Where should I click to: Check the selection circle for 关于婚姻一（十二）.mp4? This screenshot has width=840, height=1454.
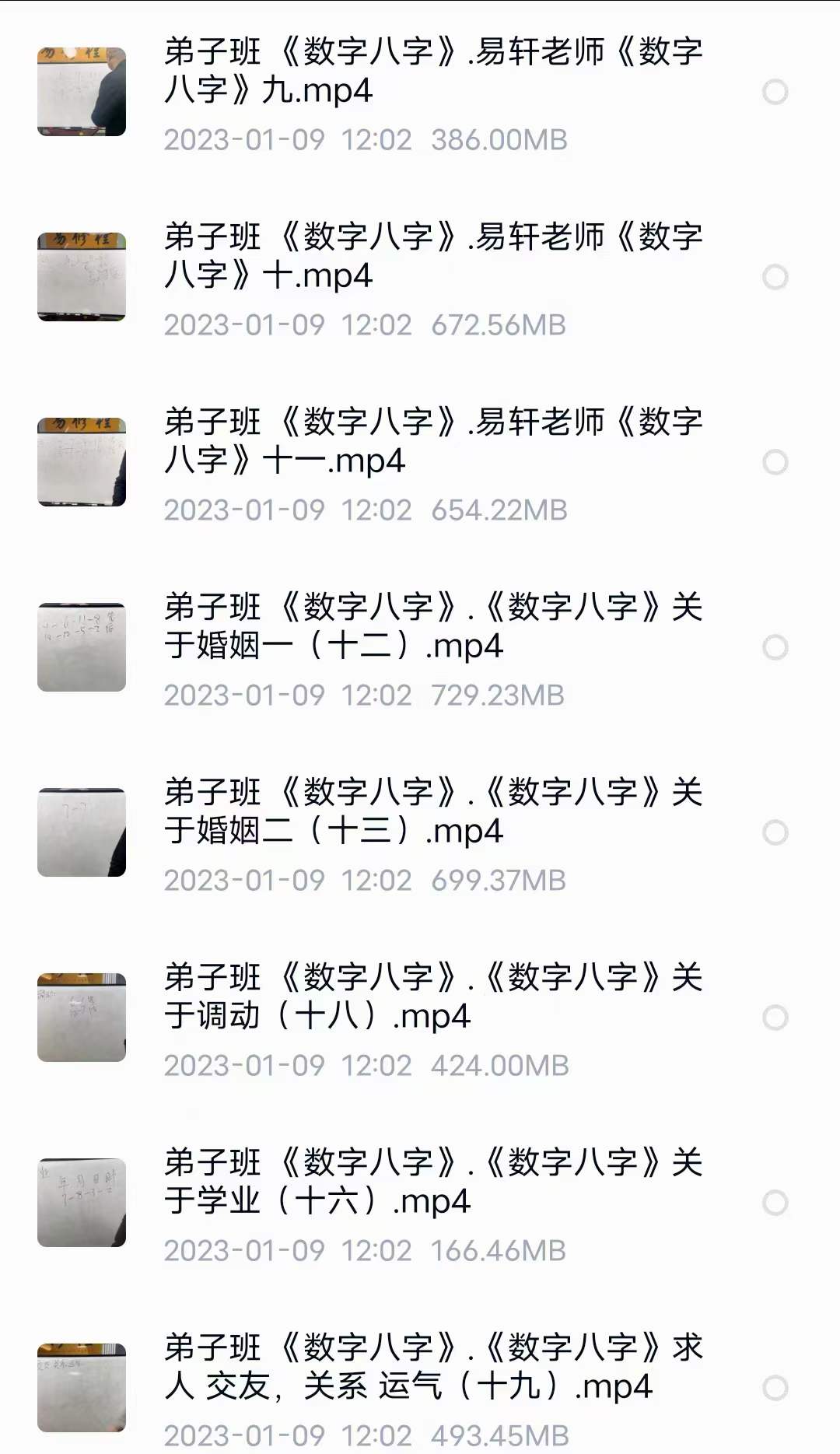point(775,646)
